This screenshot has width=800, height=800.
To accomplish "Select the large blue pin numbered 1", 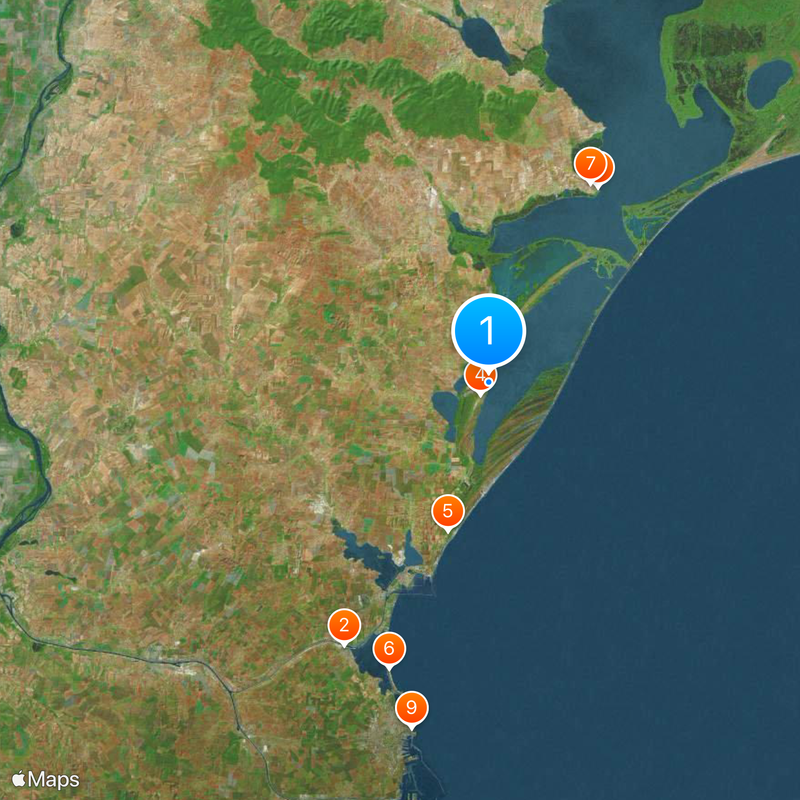I will (489, 330).
